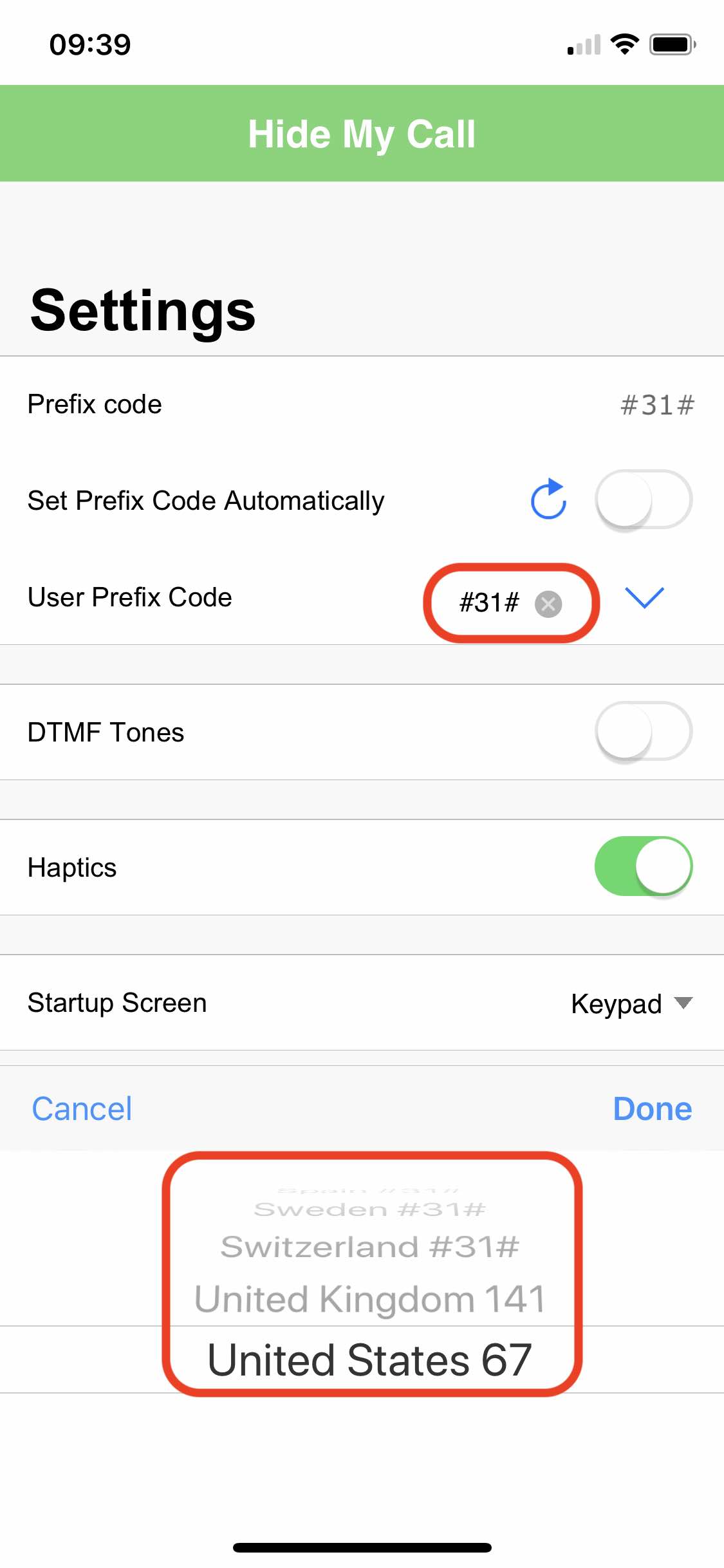Open the Startup Screen Keypad dropdown

tap(631, 1003)
